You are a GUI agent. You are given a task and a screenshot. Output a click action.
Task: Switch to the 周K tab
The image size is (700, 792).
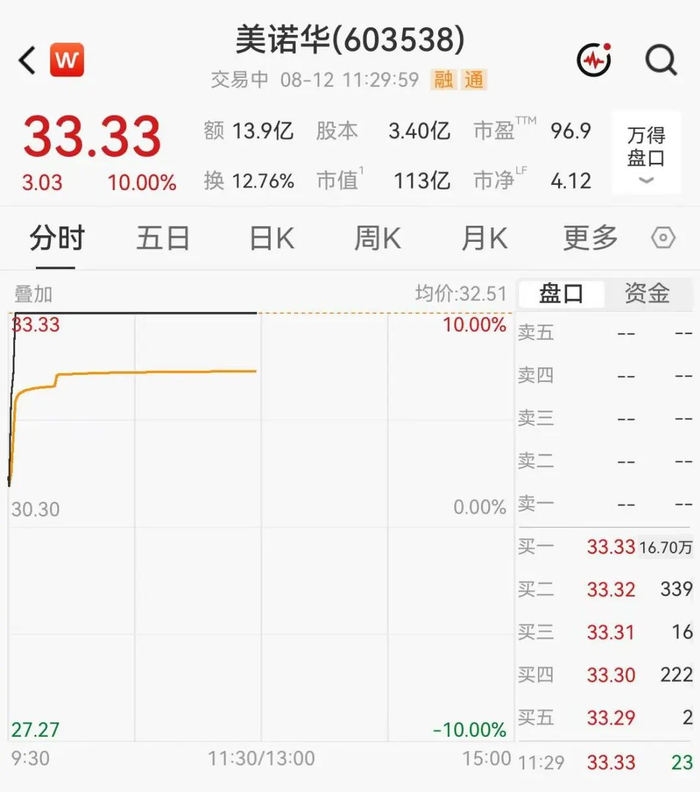pos(377,238)
